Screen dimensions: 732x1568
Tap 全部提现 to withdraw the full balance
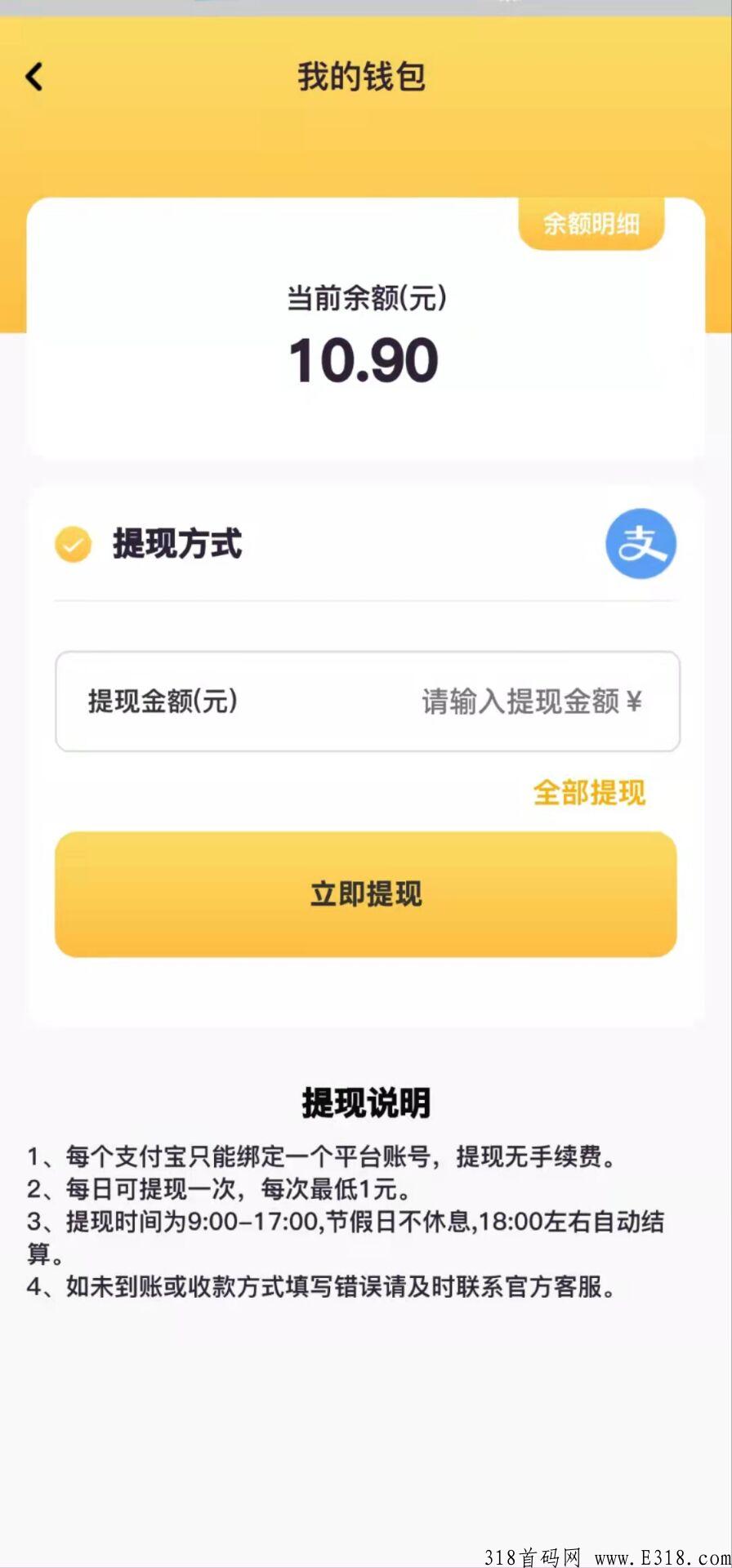590,792
